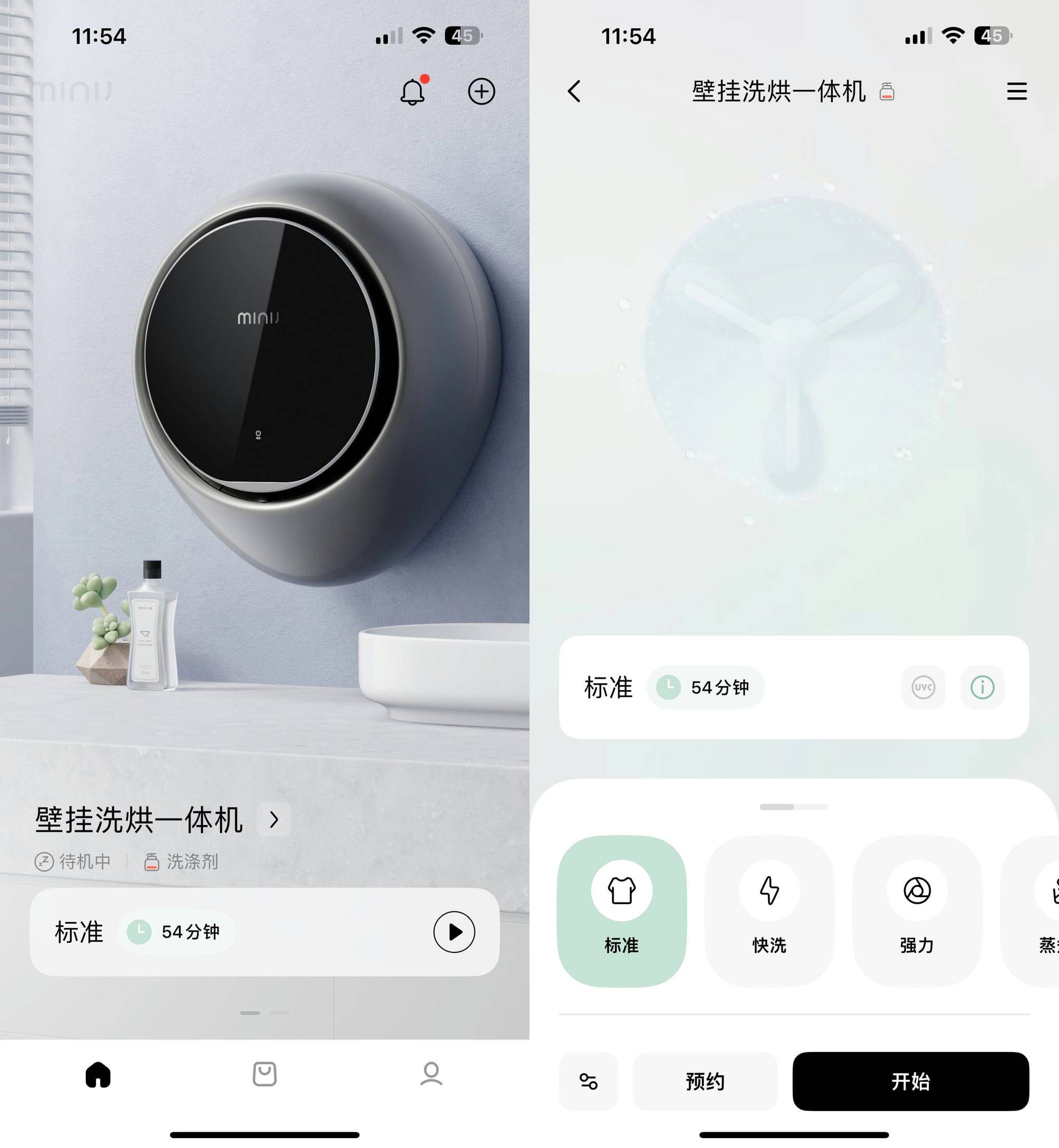Switch to the profile tab
This screenshot has width=1059, height=1148.
pyautogui.click(x=431, y=1074)
